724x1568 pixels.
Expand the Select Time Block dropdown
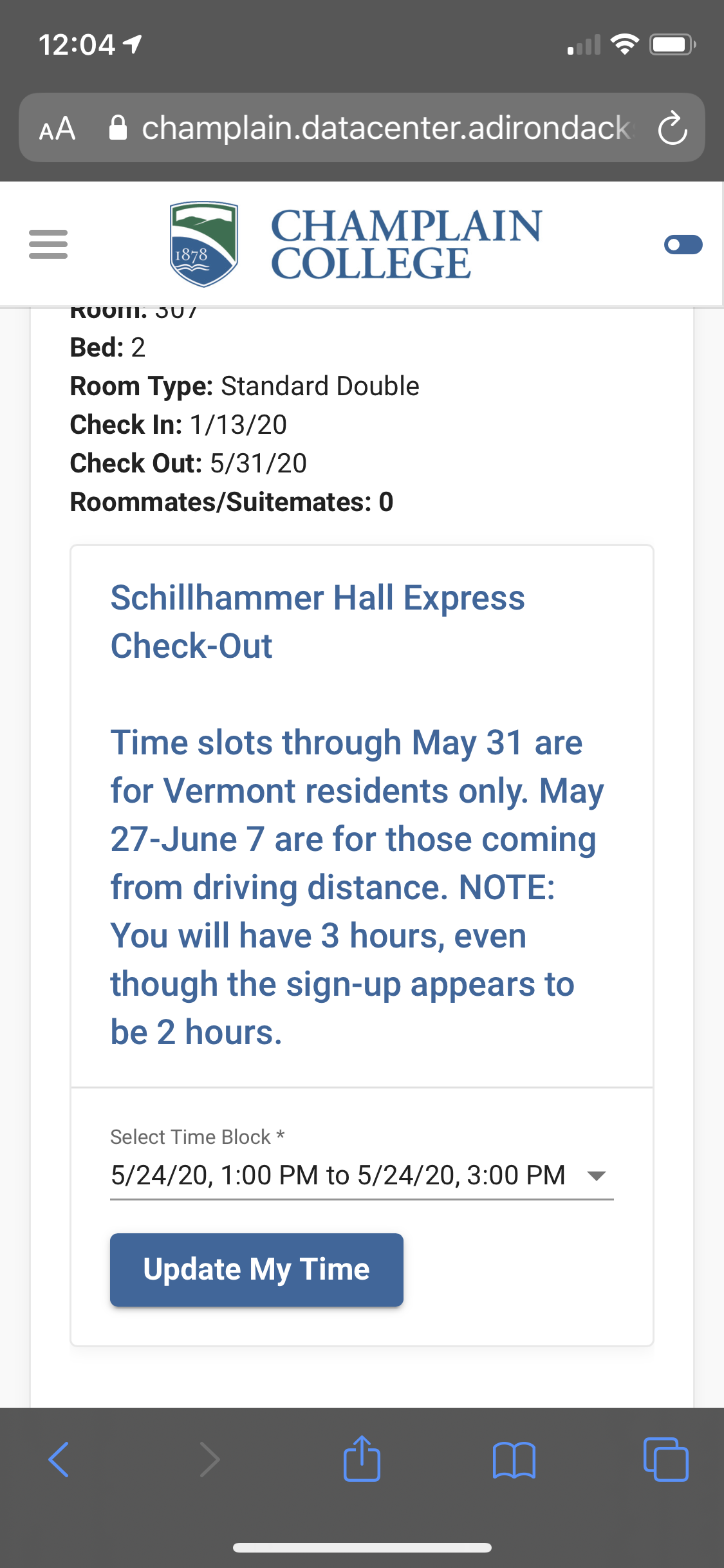click(x=361, y=1175)
